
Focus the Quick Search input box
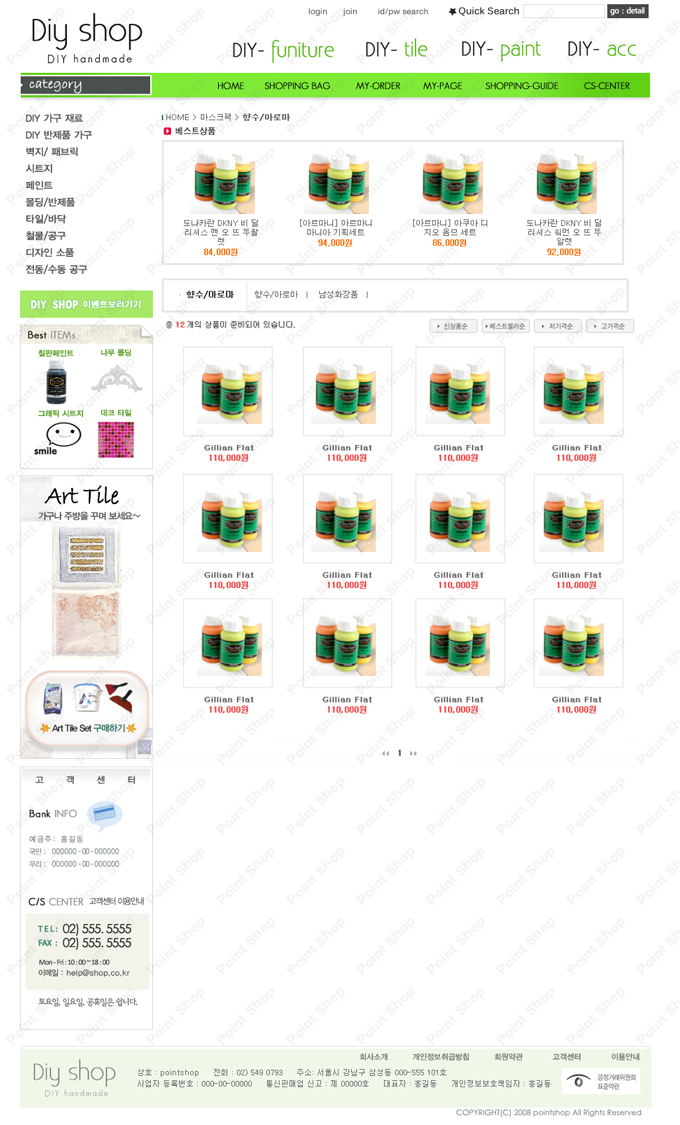click(563, 11)
